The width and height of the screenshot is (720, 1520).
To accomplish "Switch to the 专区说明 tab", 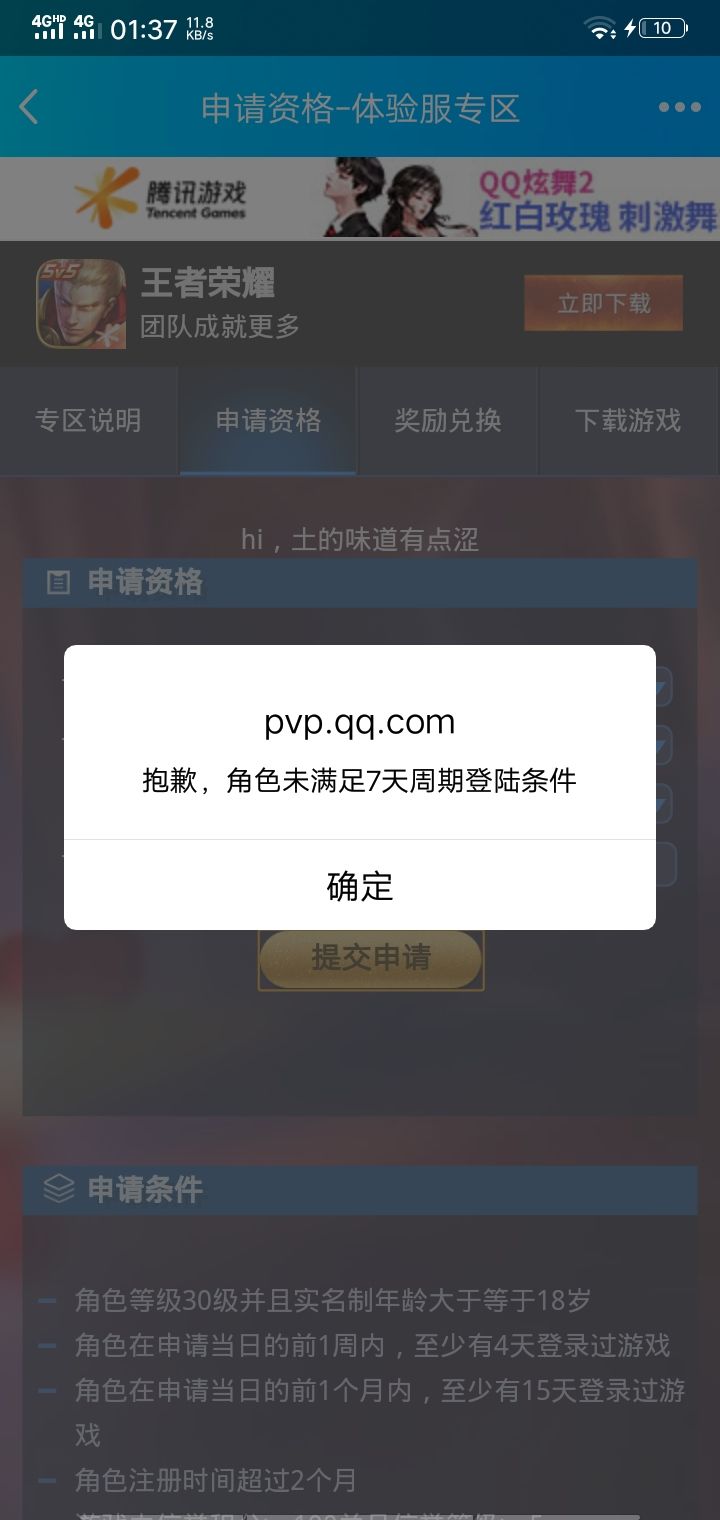I will tap(88, 421).
